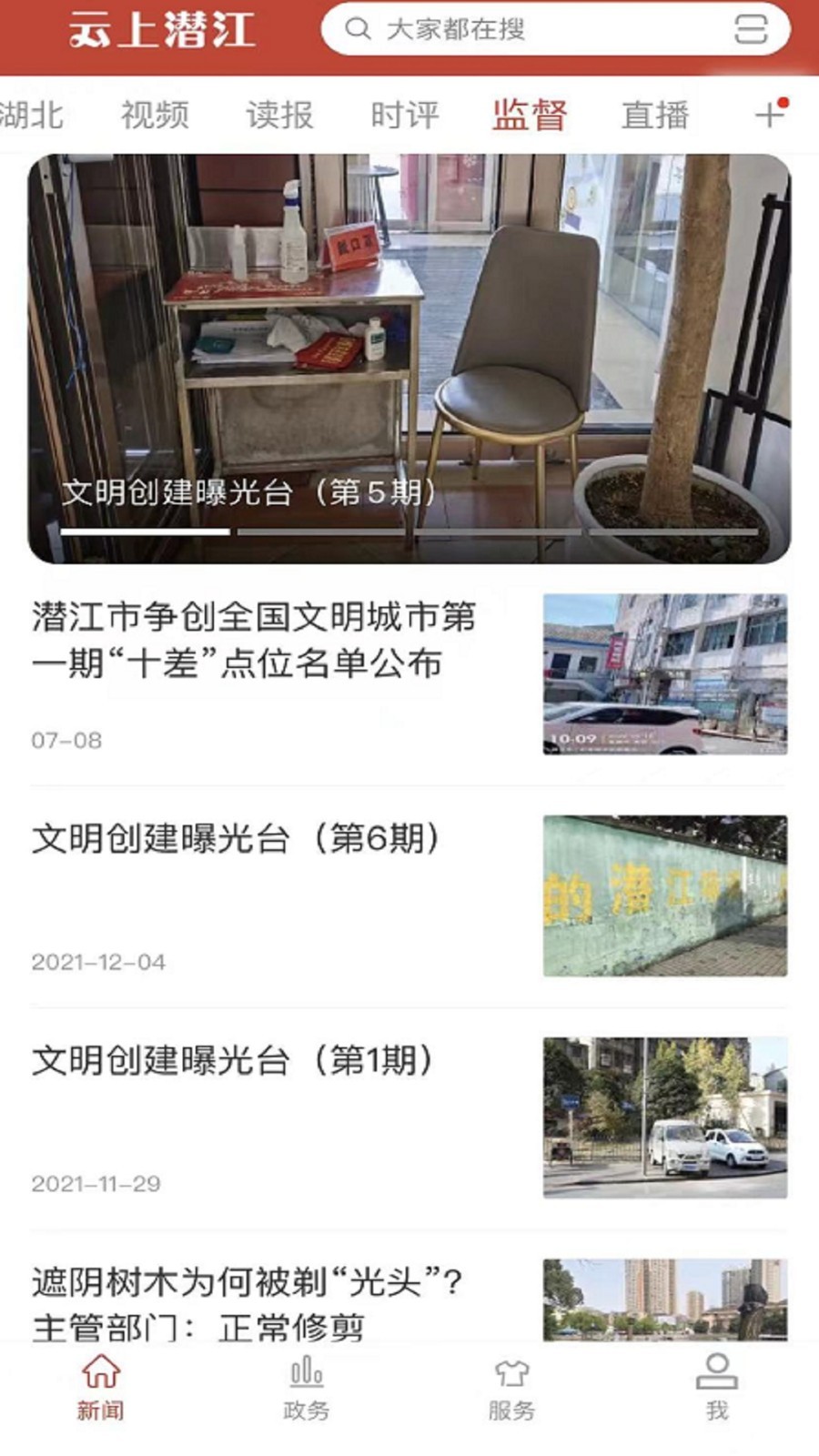This screenshot has height=1456, width=819.
Task: Tap the plus icon to edit channels
Action: tap(767, 114)
